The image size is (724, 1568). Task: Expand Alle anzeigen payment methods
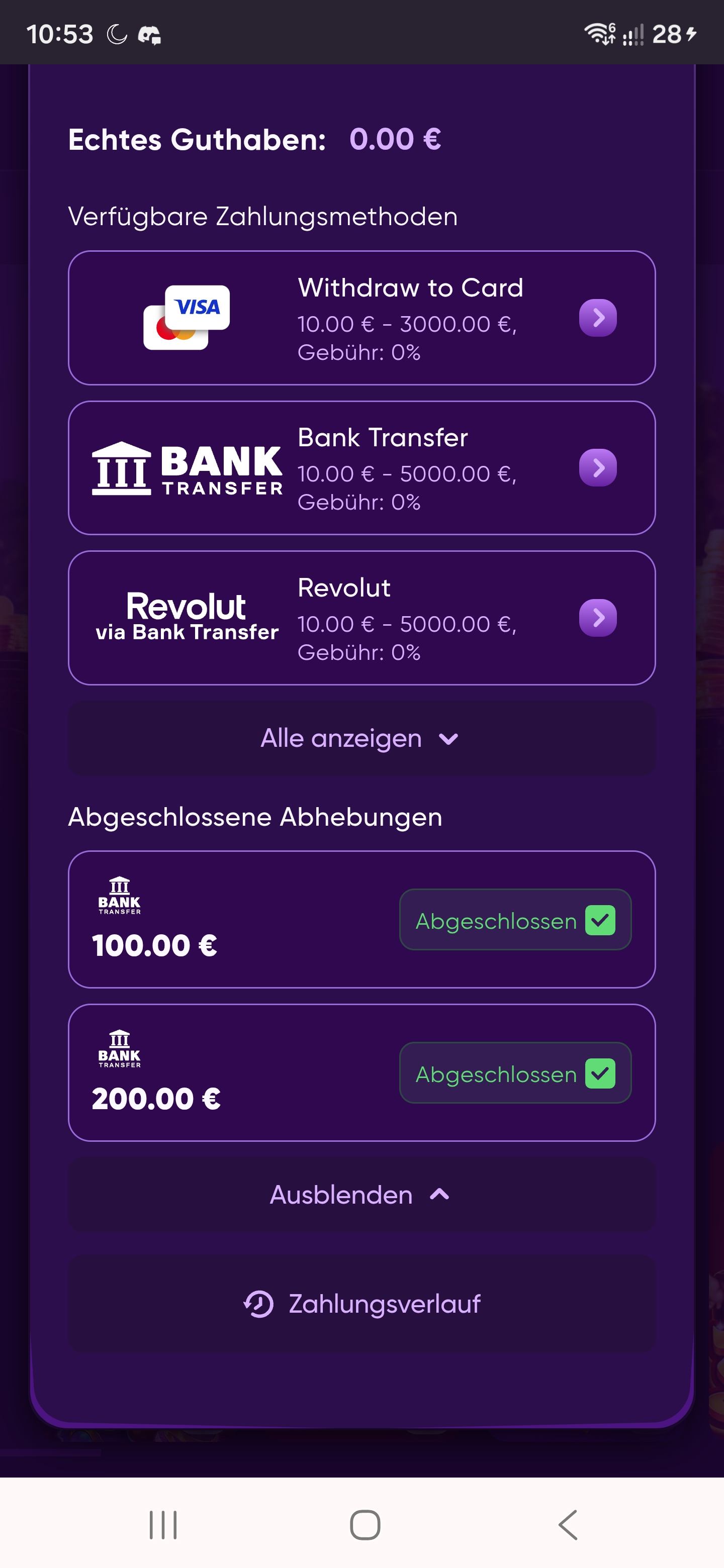pos(361,738)
